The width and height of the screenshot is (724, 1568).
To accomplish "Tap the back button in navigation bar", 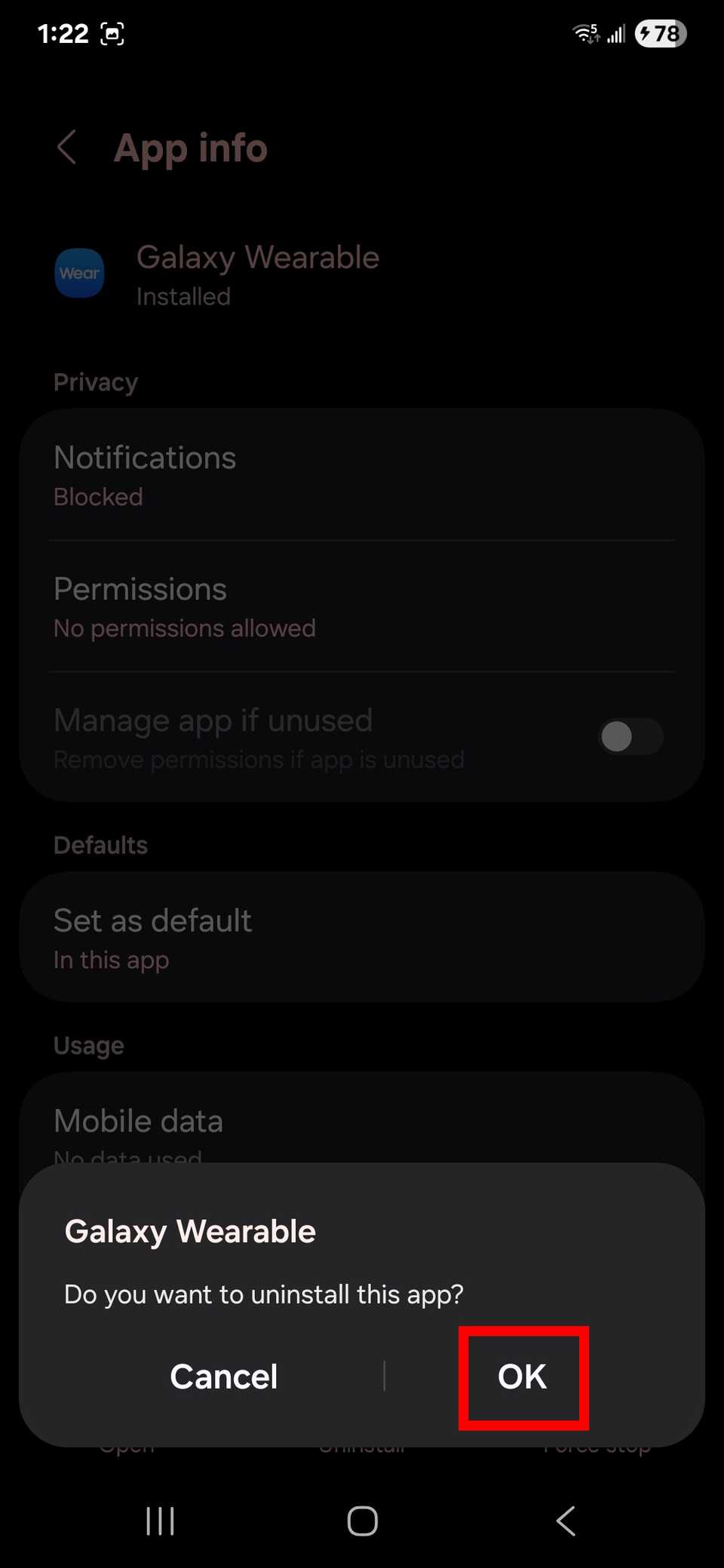I will point(565,1521).
